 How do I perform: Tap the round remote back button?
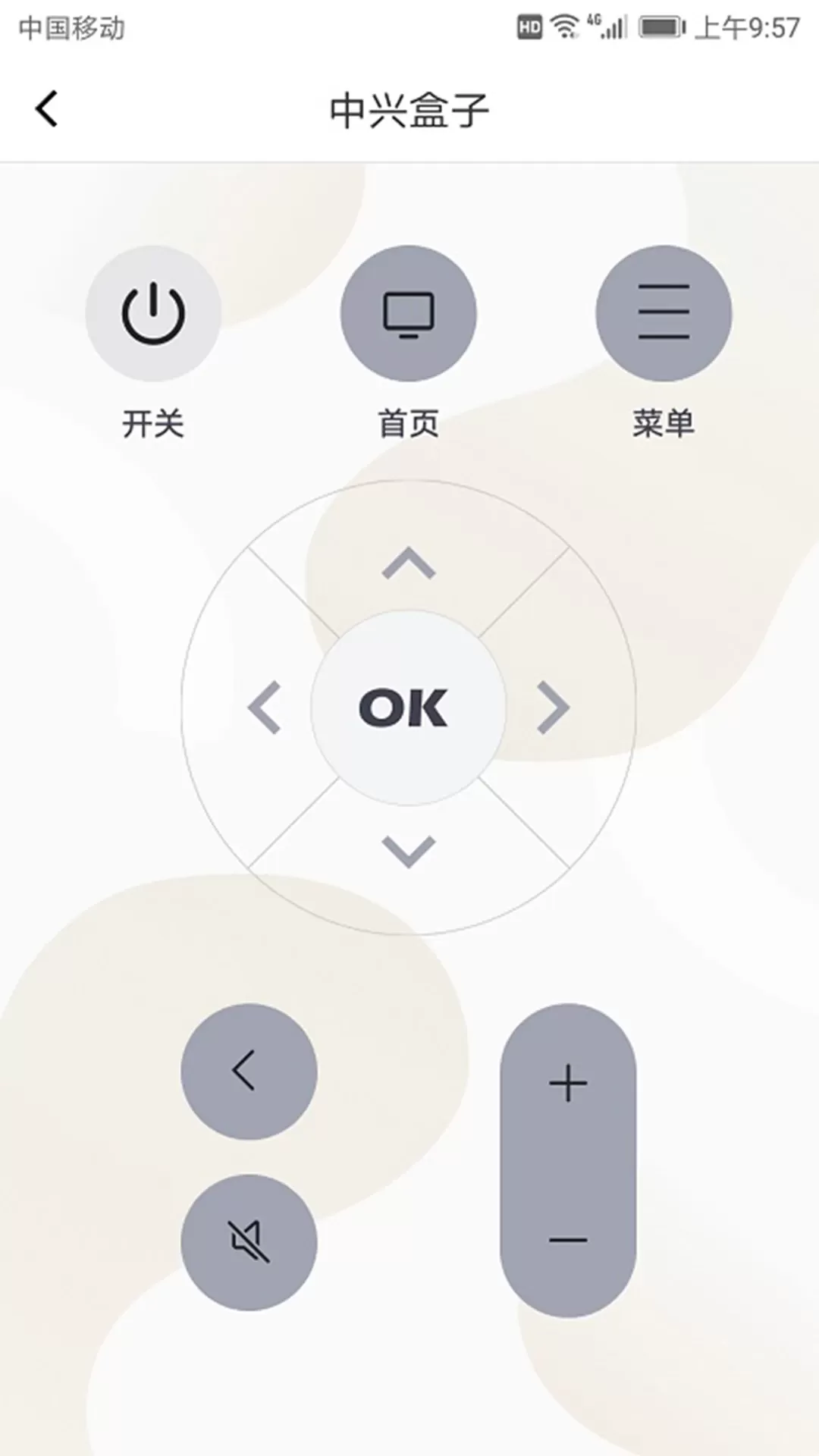[249, 1071]
